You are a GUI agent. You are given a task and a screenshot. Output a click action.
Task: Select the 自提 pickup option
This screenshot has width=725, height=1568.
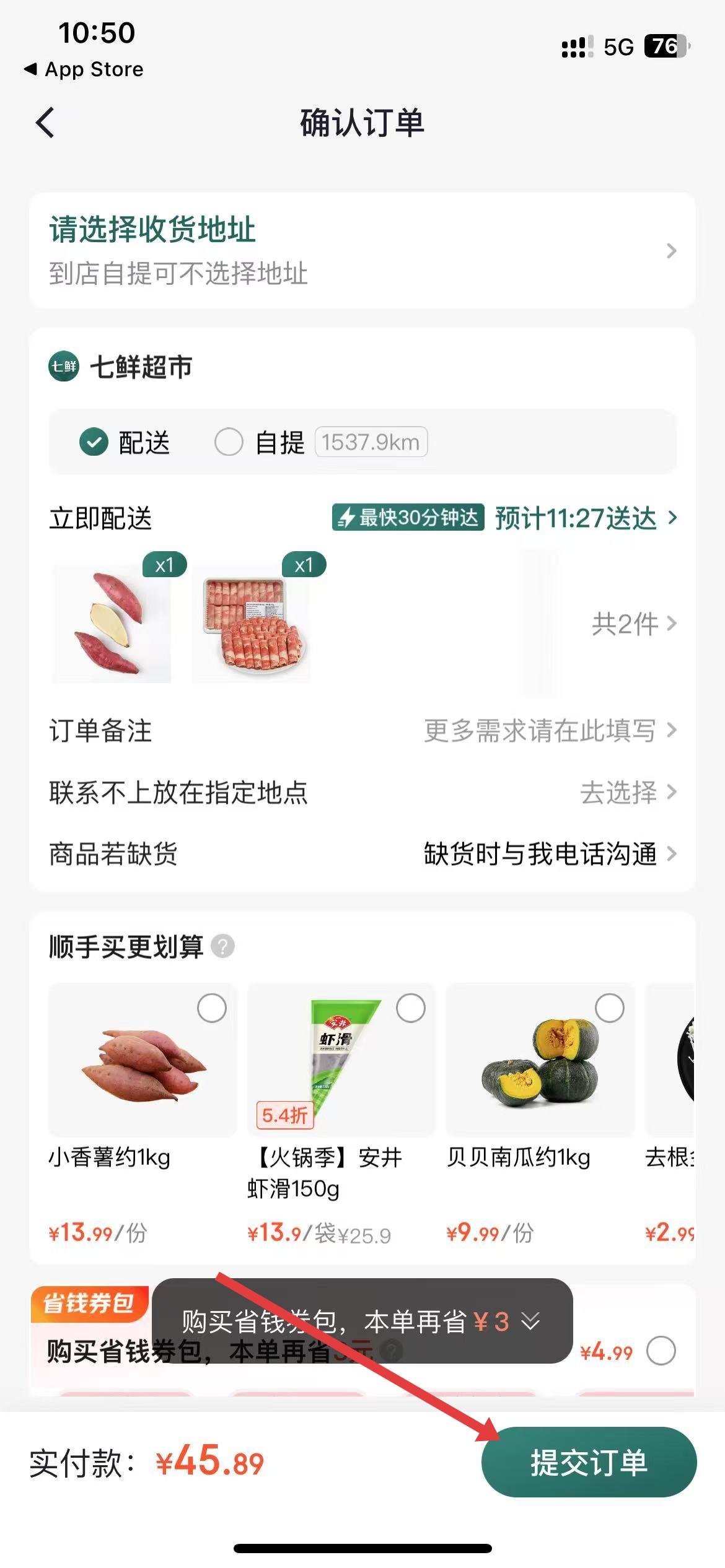click(260, 442)
